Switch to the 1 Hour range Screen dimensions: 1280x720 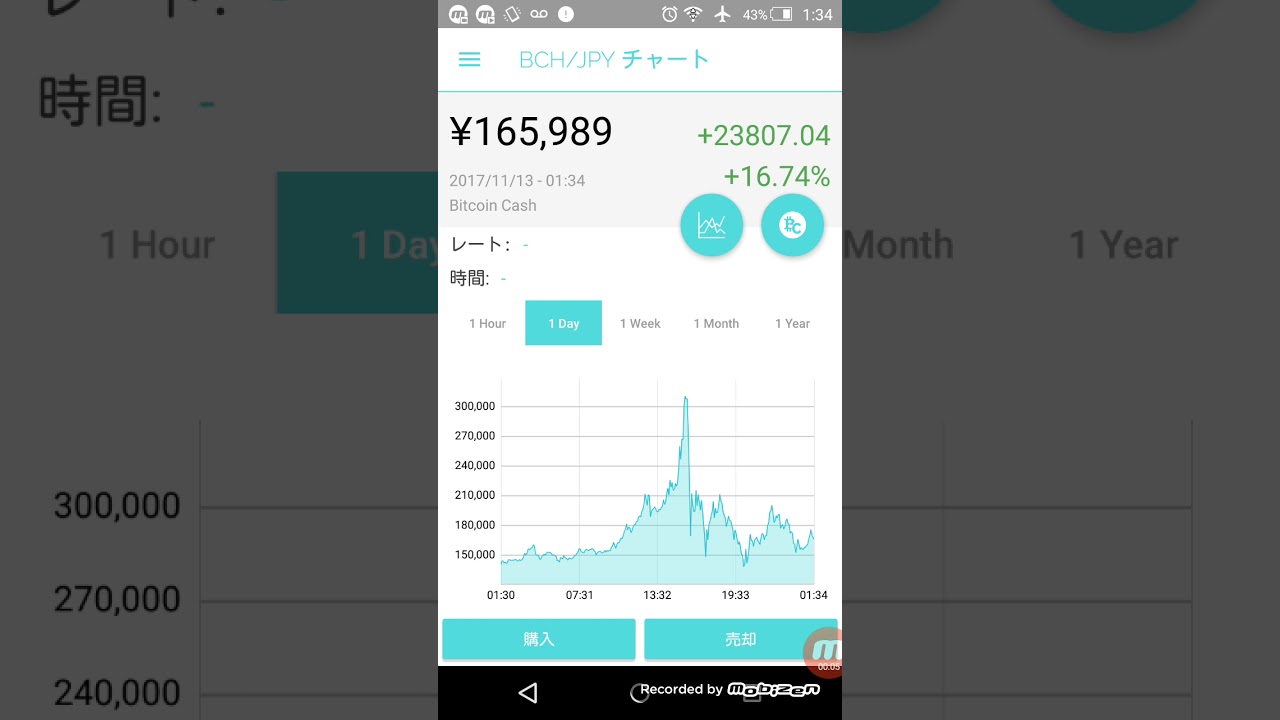[x=487, y=323]
